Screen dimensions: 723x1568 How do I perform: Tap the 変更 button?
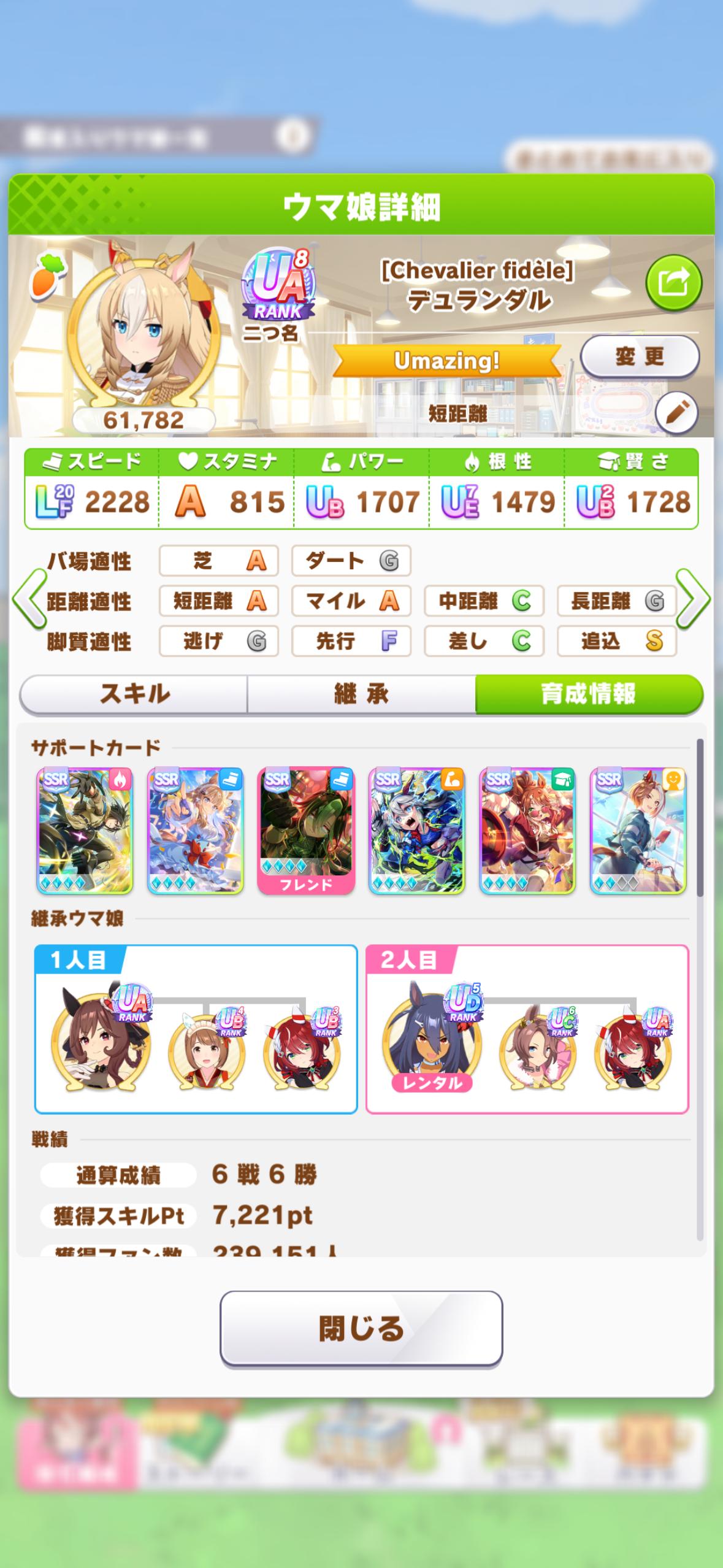click(640, 356)
